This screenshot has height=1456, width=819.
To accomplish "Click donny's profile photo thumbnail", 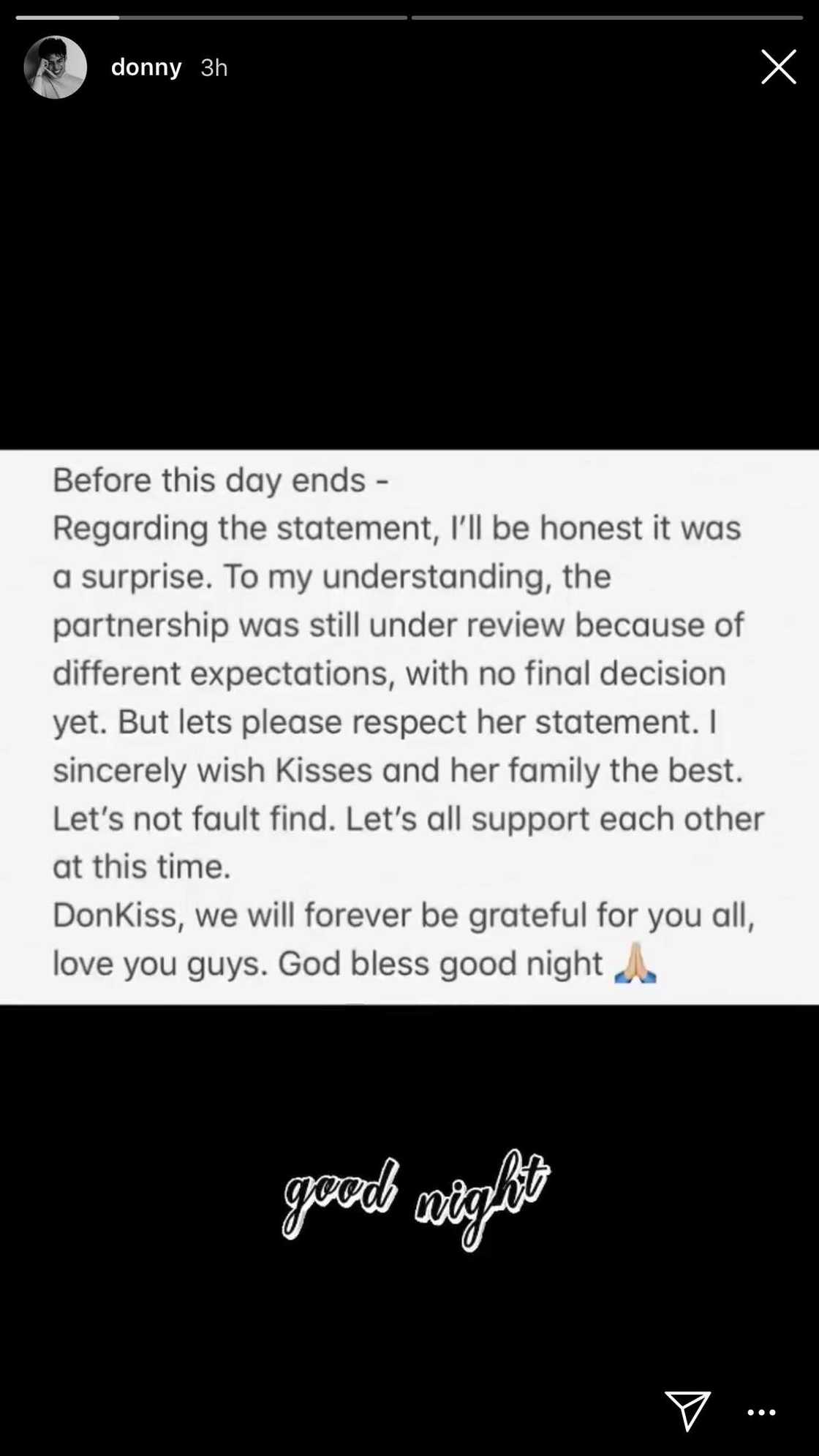I will (56, 67).
